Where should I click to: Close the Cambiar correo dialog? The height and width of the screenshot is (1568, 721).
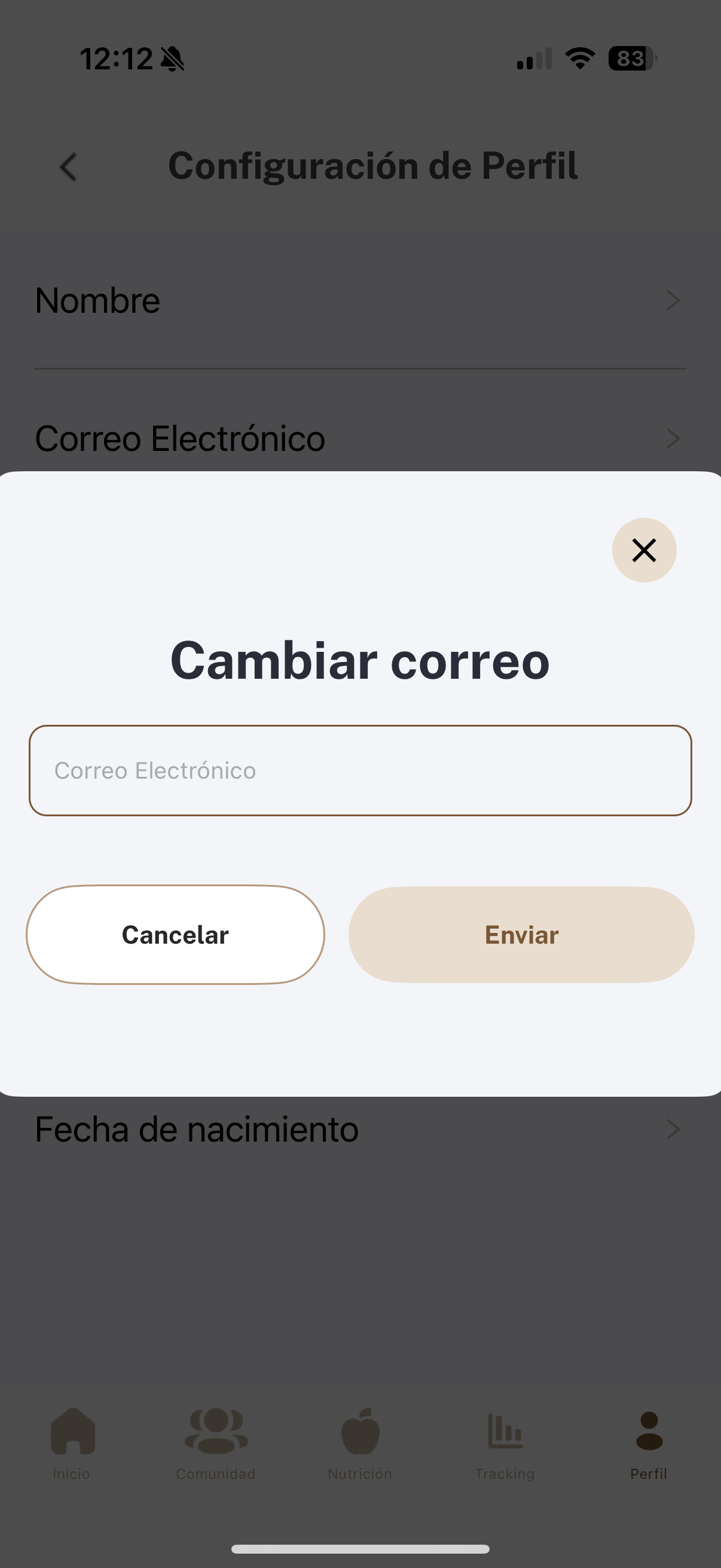[x=644, y=550]
